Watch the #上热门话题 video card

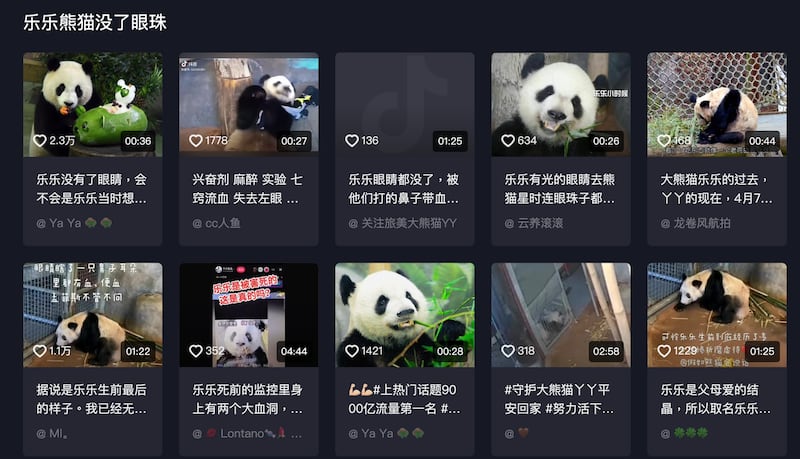coord(404,314)
